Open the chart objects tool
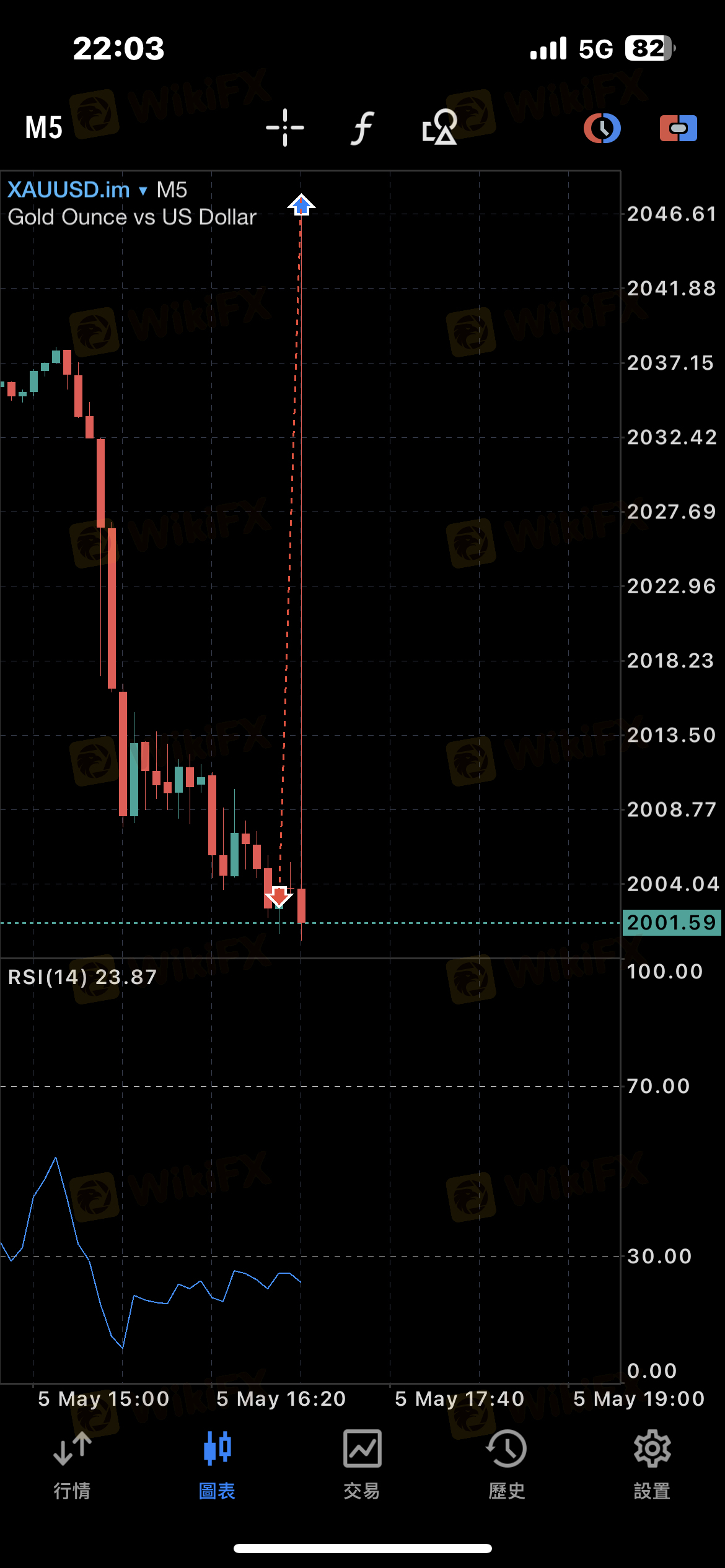The image size is (725, 1568). 439,128
